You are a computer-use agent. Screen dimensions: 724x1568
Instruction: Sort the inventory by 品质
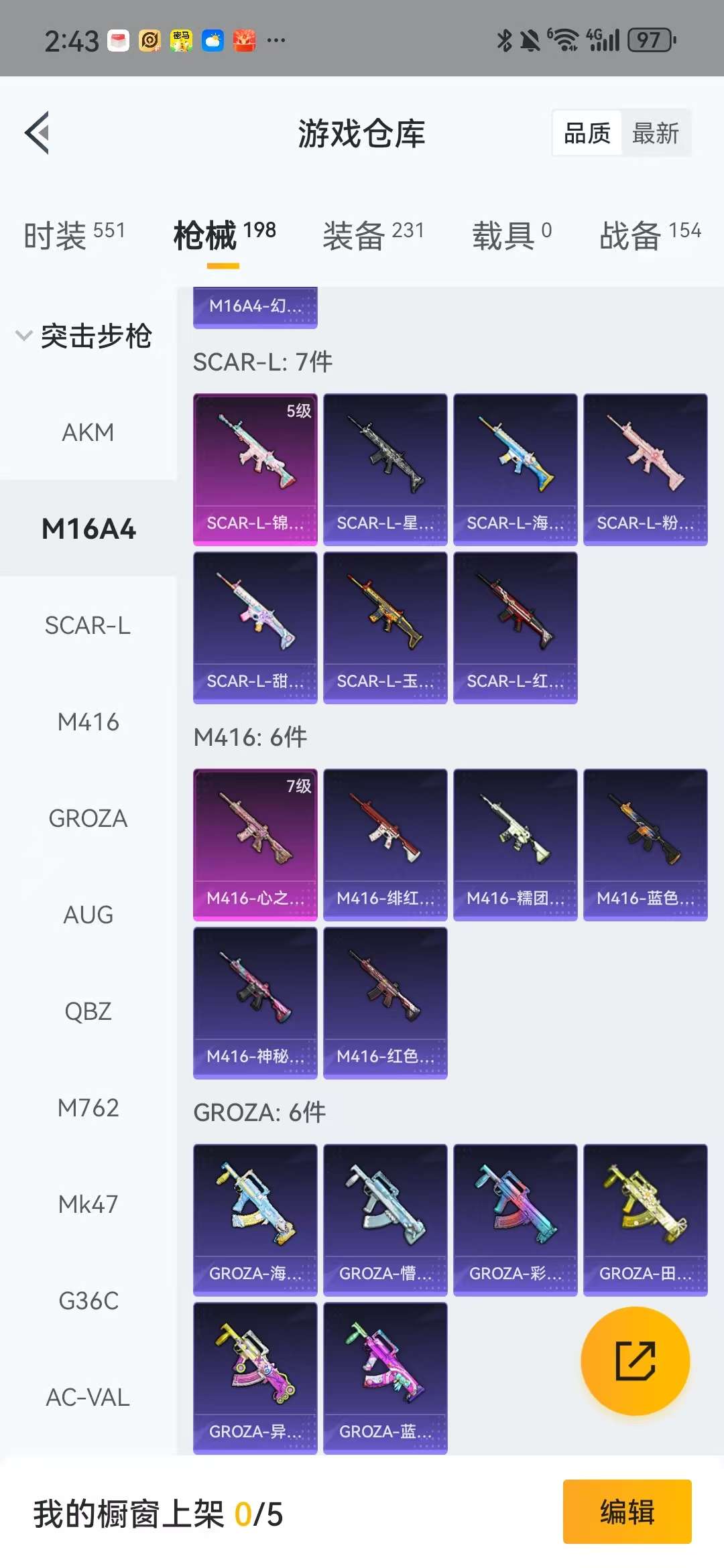click(x=587, y=133)
